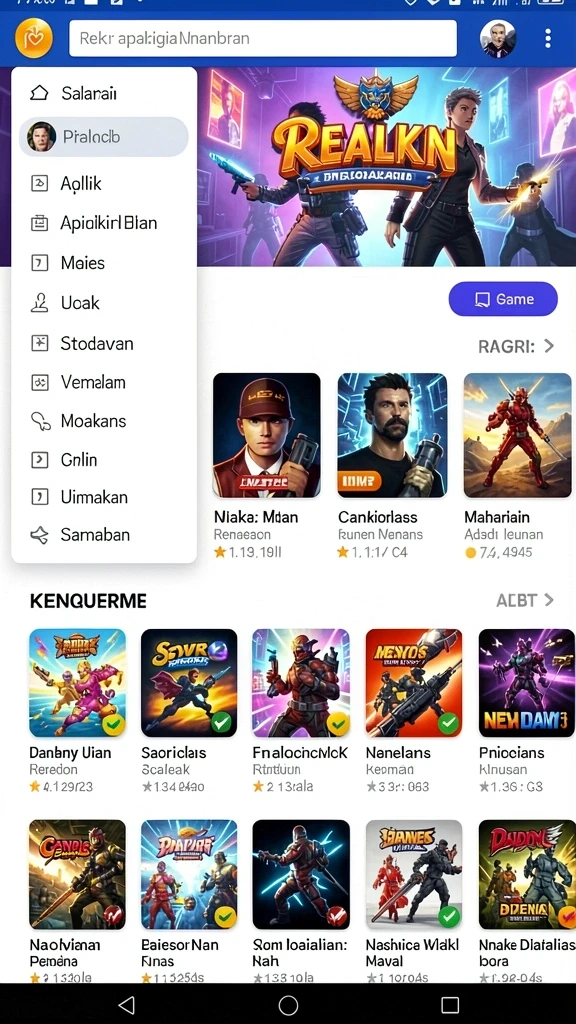Select Salanaii in the side menu
Viewport: 576px width, 1024px height.
click(104, 93)
